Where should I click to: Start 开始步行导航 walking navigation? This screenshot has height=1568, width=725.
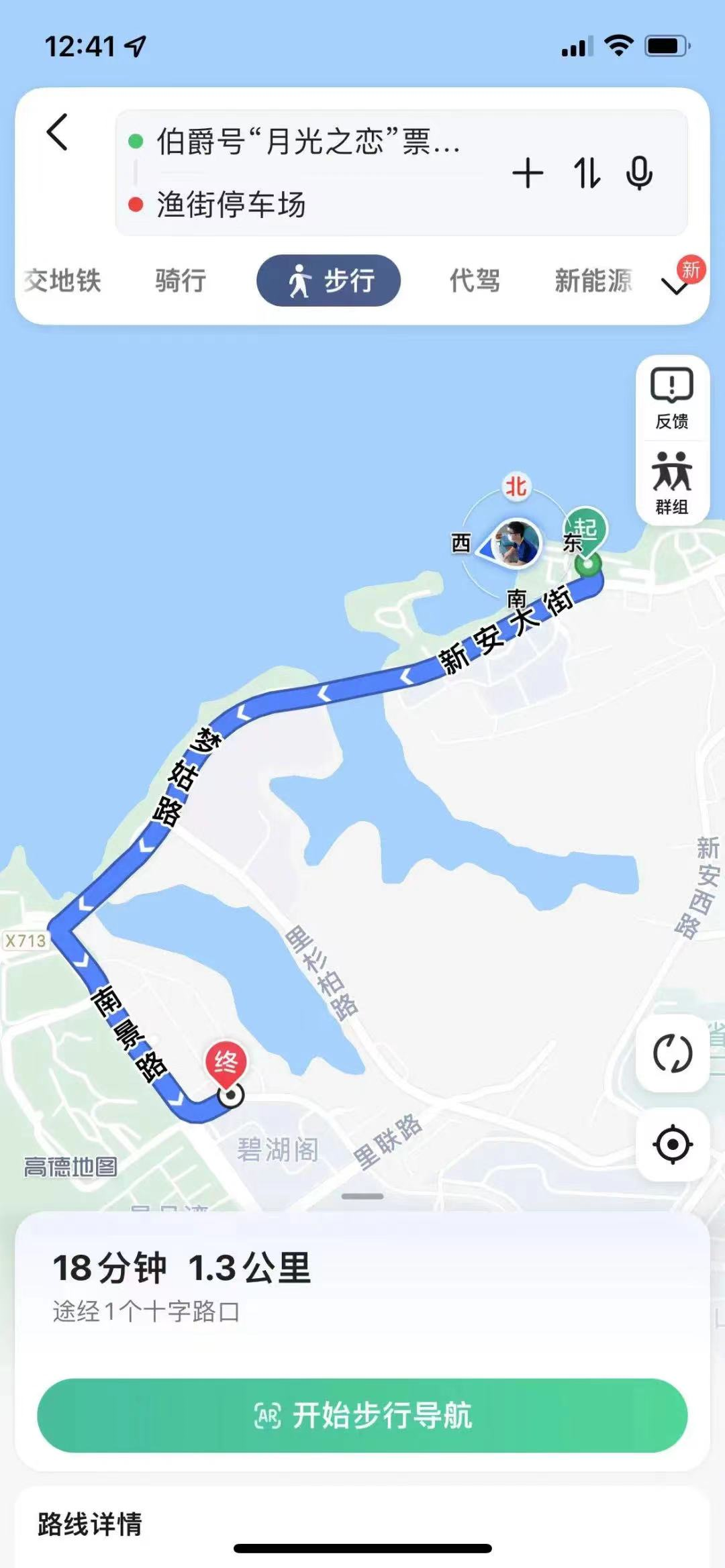[362, 1416]
